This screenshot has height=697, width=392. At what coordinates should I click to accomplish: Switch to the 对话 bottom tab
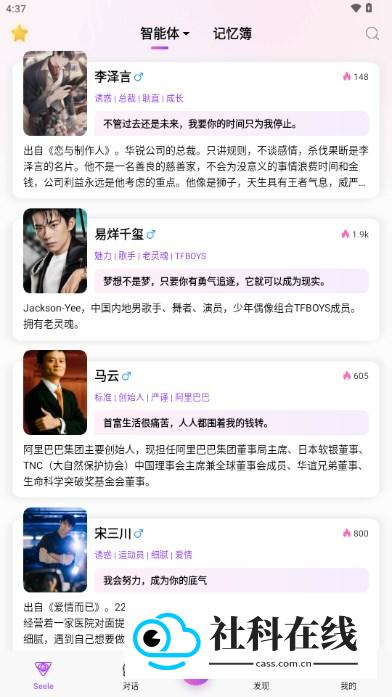click(x=130, y=678)
